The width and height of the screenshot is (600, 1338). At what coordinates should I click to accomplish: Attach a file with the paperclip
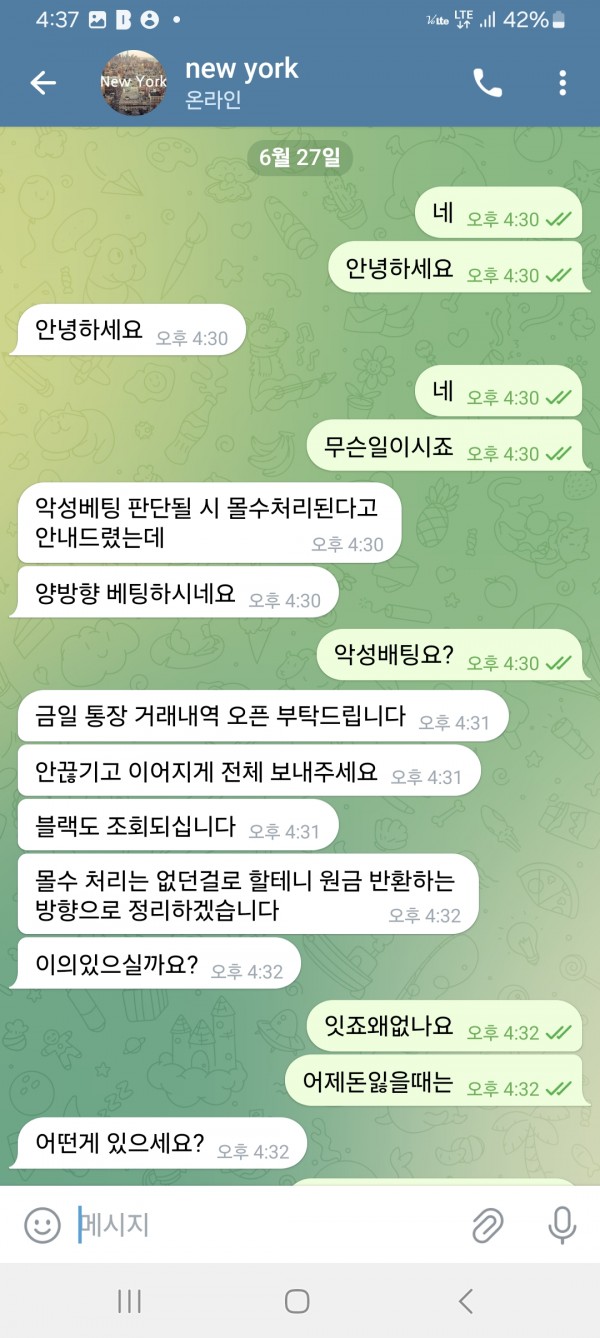[x=487, y=1224]
